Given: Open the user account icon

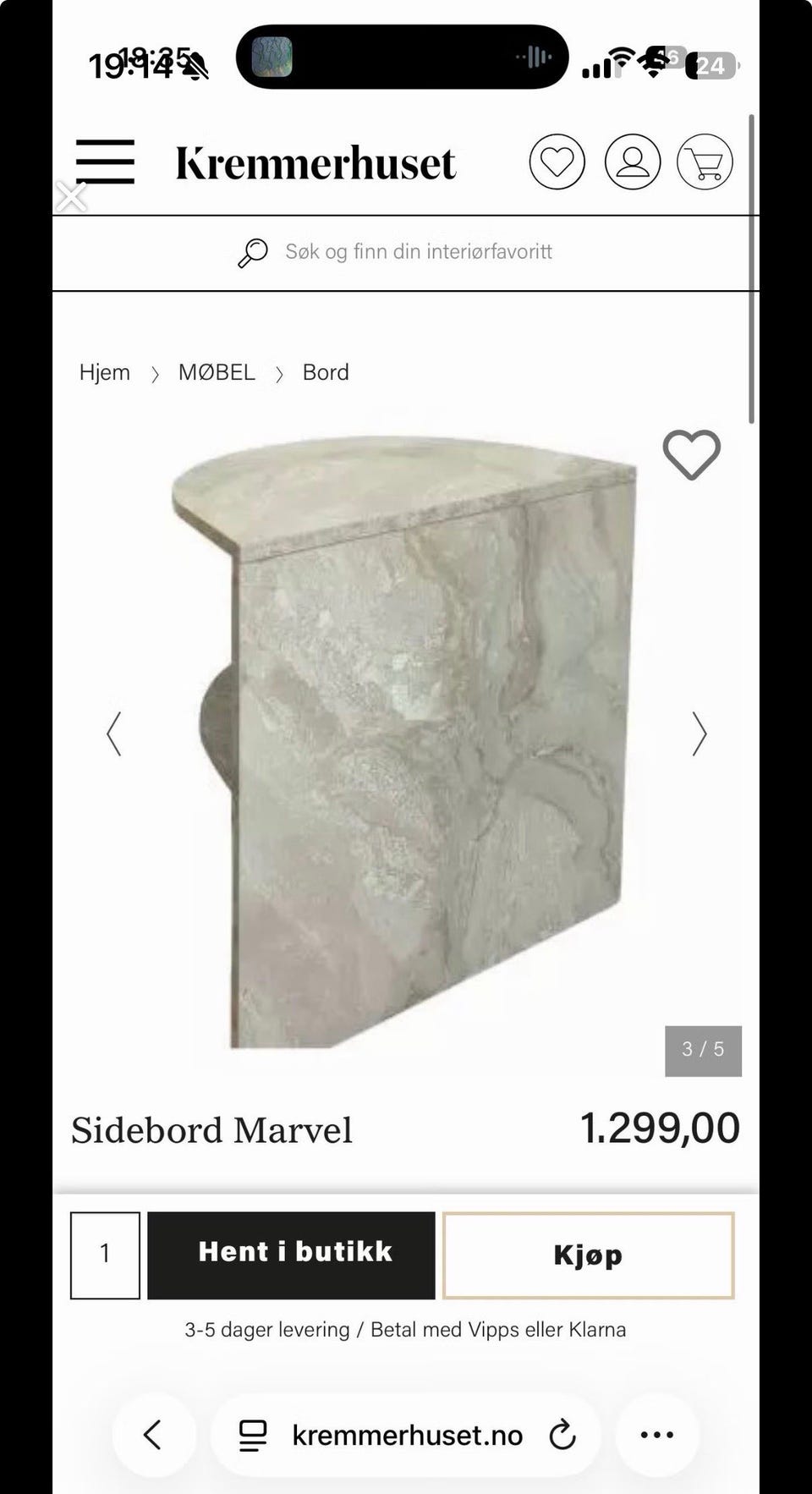Looking at the screenshot, I should [632, 162].
